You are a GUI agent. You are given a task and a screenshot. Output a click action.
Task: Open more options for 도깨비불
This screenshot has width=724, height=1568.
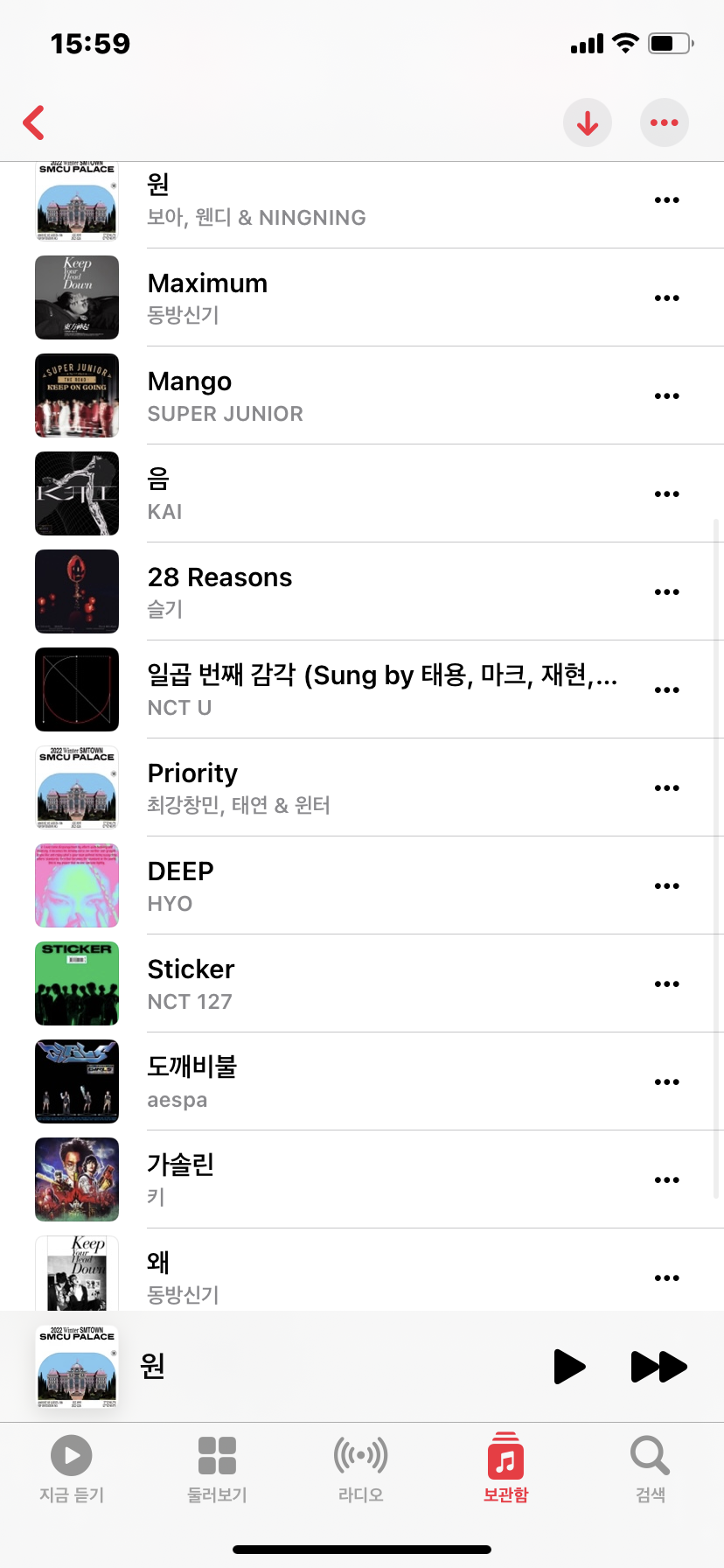666,1081
